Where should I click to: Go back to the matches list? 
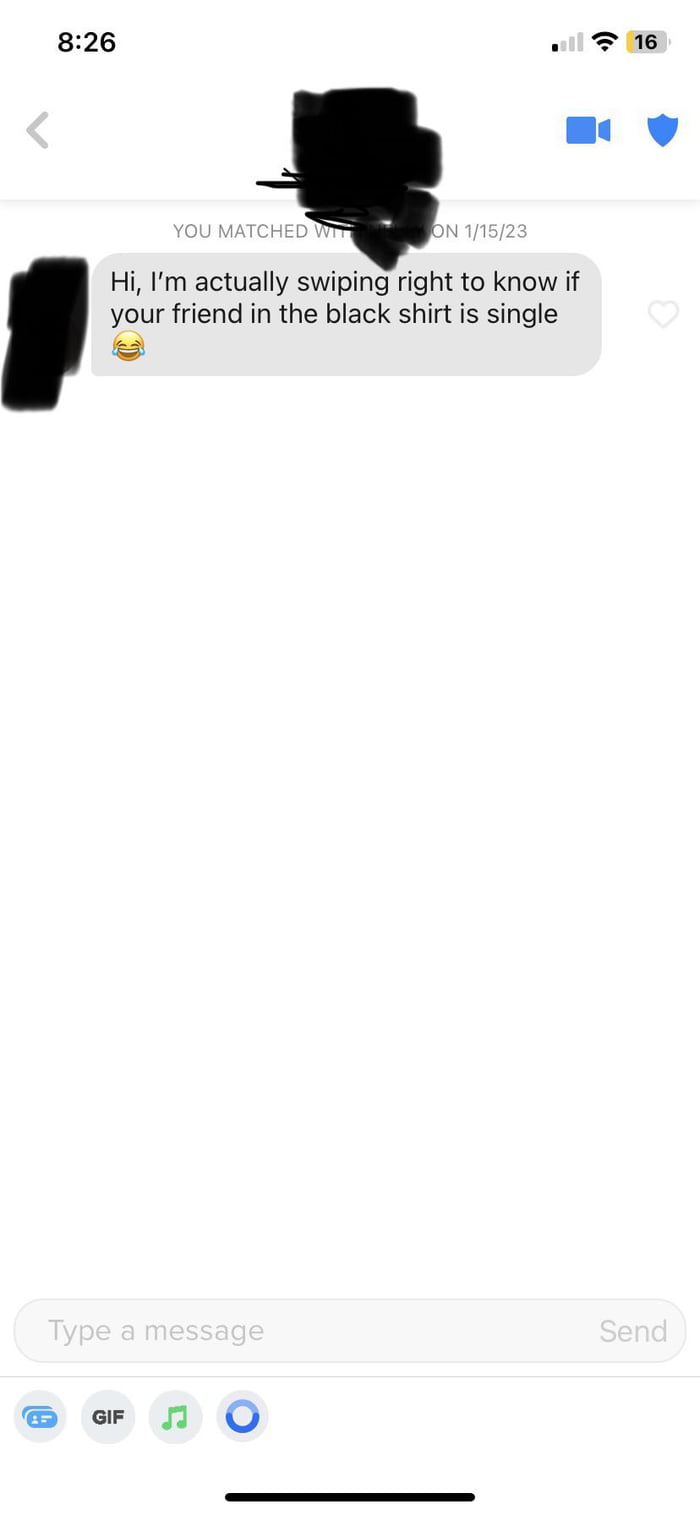point(38,130)
